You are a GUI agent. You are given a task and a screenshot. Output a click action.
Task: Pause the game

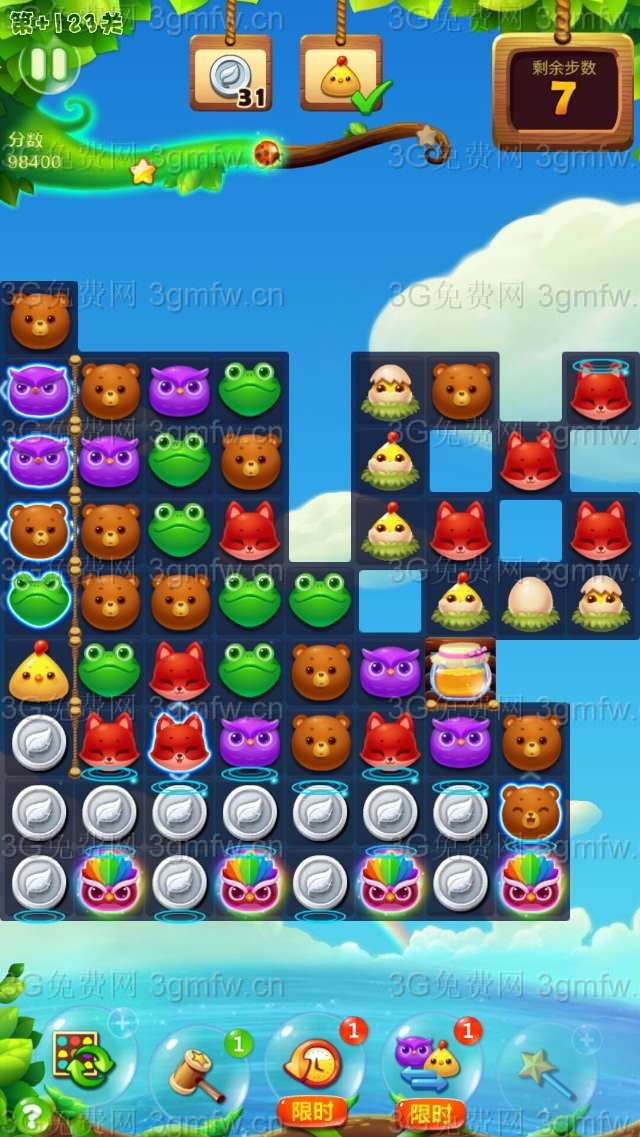pos(47,65)
